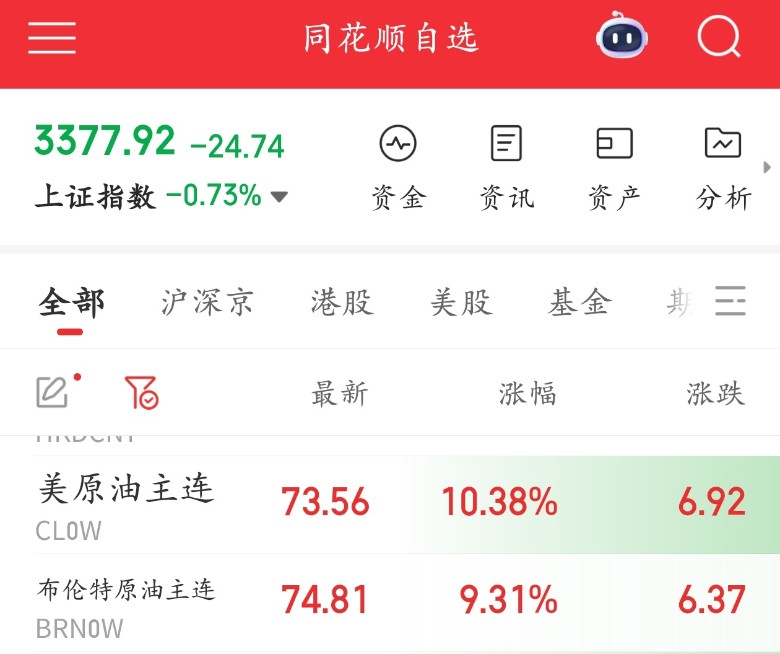Open the hamburger drawer menu
Viewport: 780px width, 654px height.
click(x=52, y=38)
